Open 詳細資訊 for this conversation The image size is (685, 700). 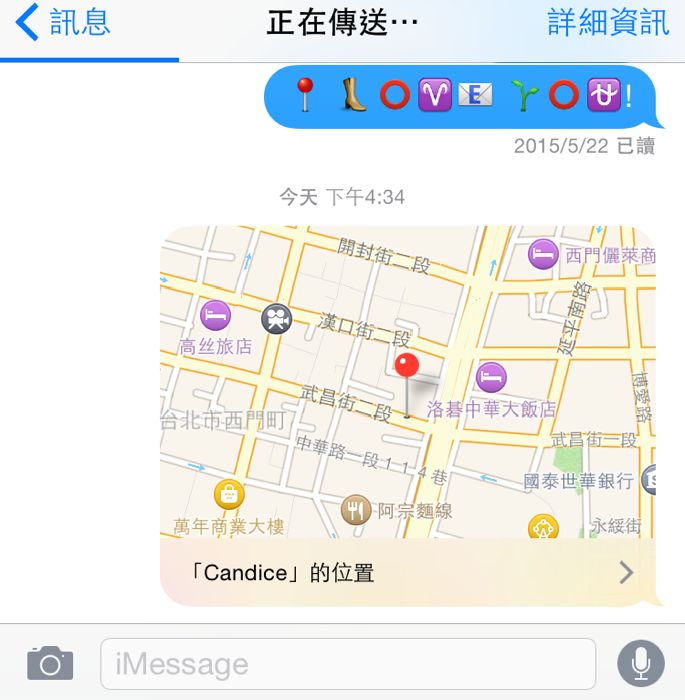coord(608,23)
